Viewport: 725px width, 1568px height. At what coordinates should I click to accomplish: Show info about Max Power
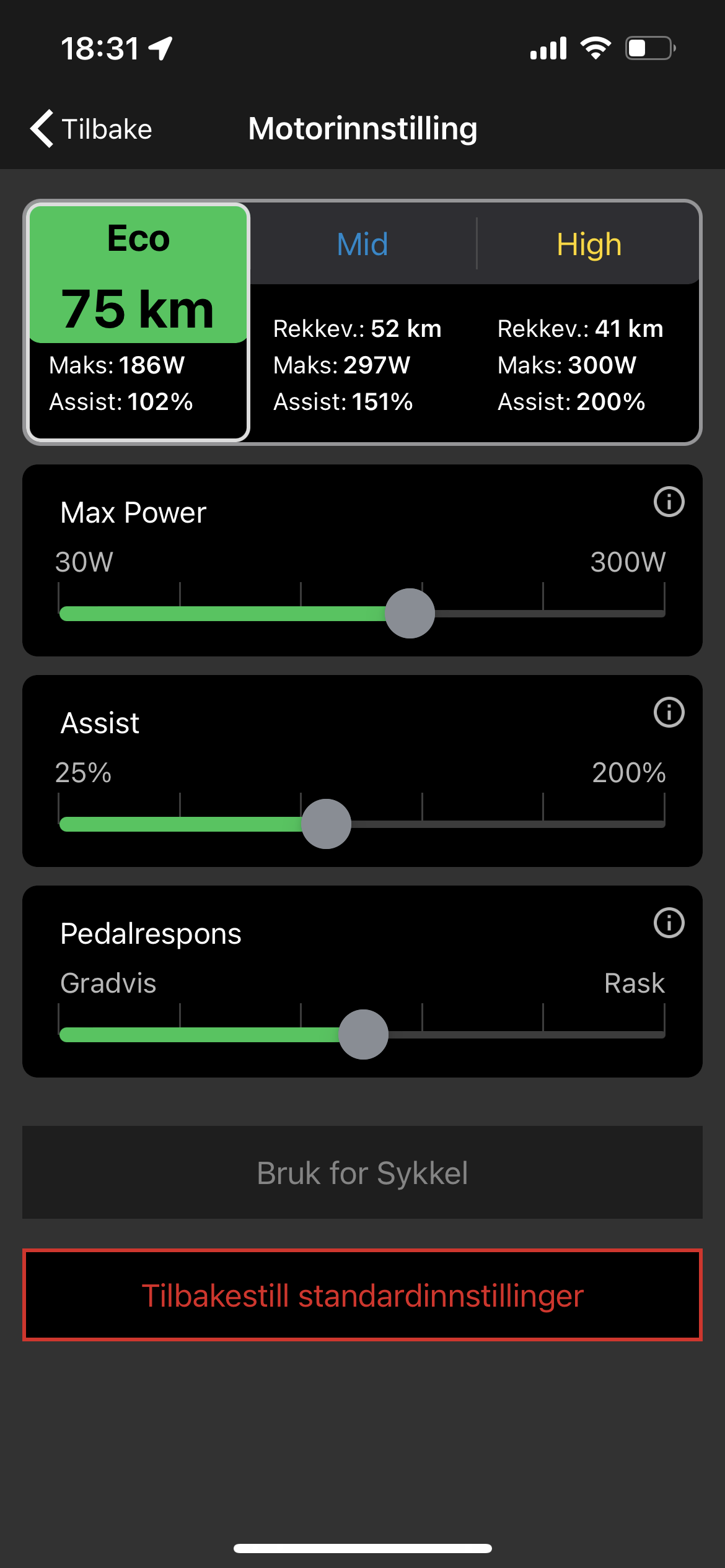tap(669, 502)
